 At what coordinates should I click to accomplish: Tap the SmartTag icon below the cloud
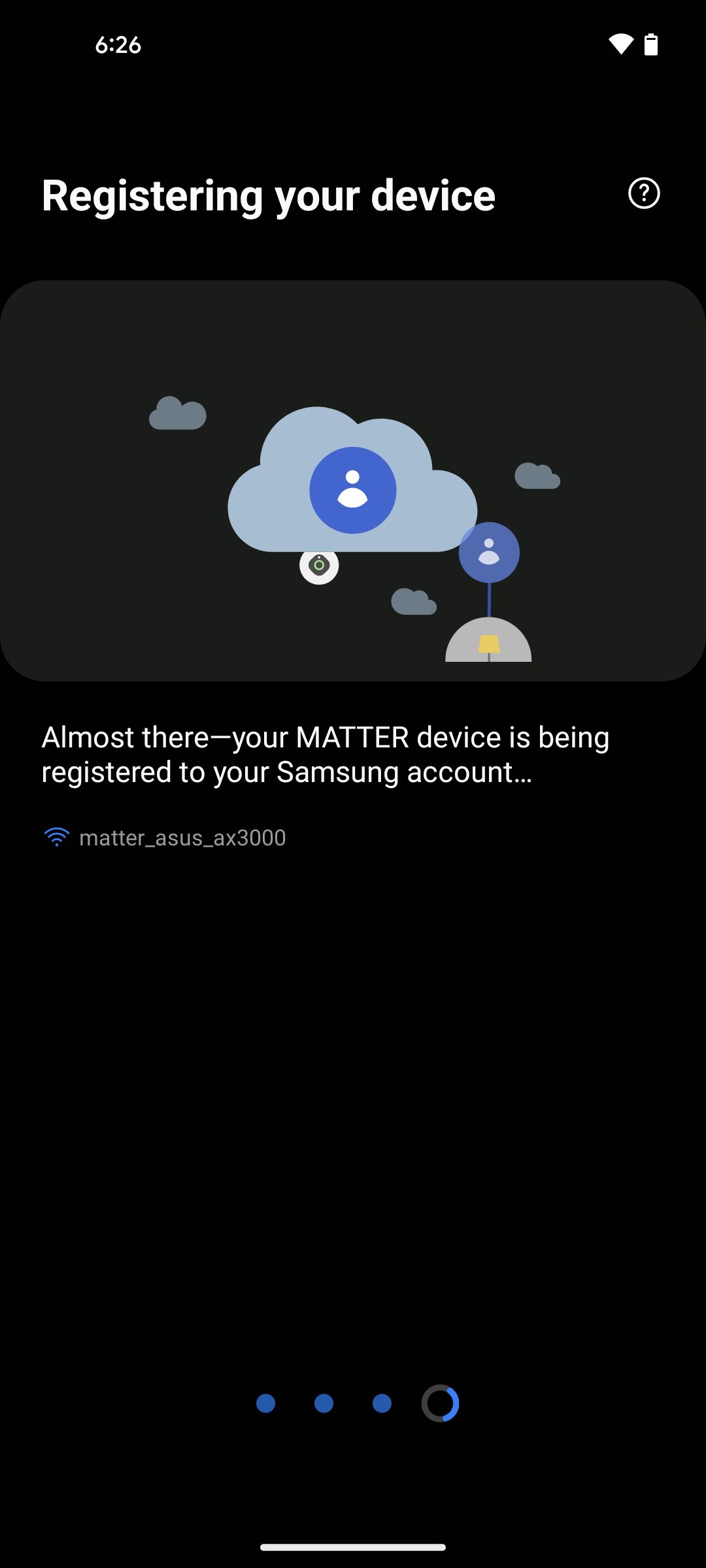click(318, 566)
